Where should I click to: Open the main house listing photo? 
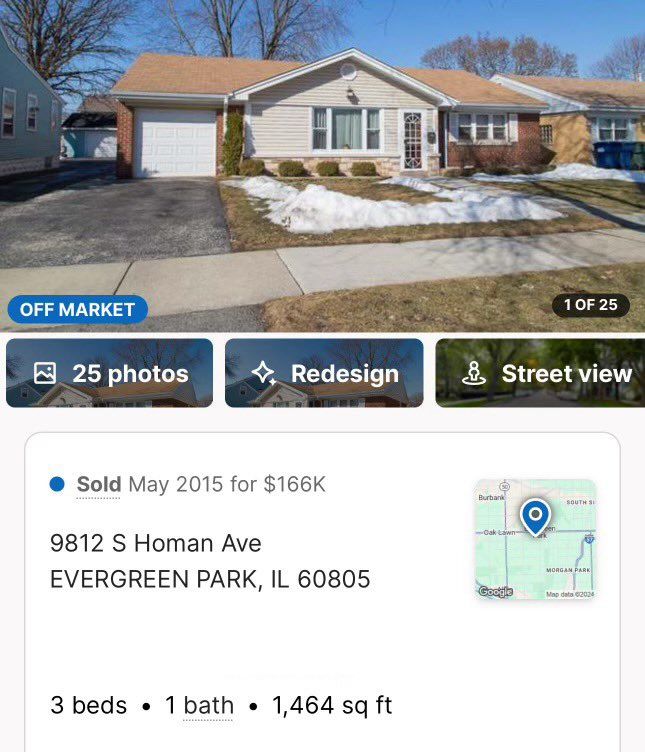pos(322,160)
